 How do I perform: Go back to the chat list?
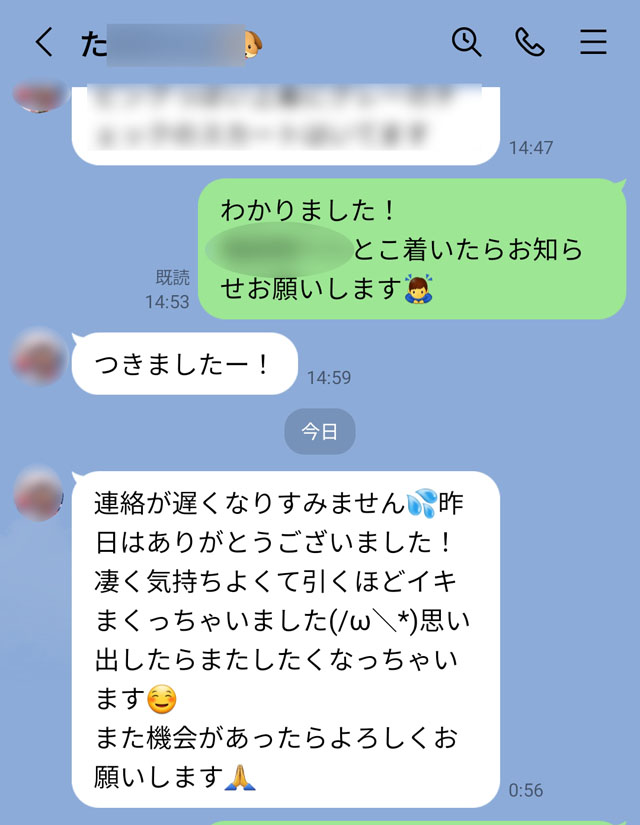point(44,42)
